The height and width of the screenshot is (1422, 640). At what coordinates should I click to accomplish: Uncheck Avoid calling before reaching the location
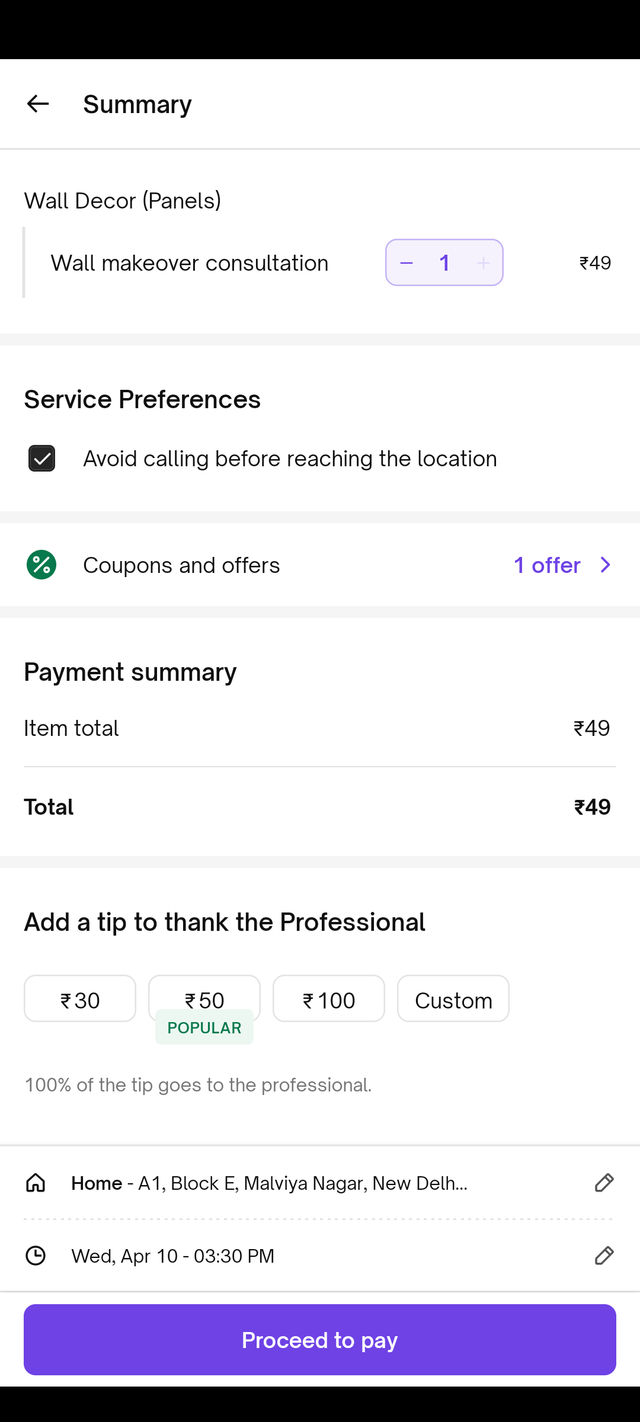42,459
